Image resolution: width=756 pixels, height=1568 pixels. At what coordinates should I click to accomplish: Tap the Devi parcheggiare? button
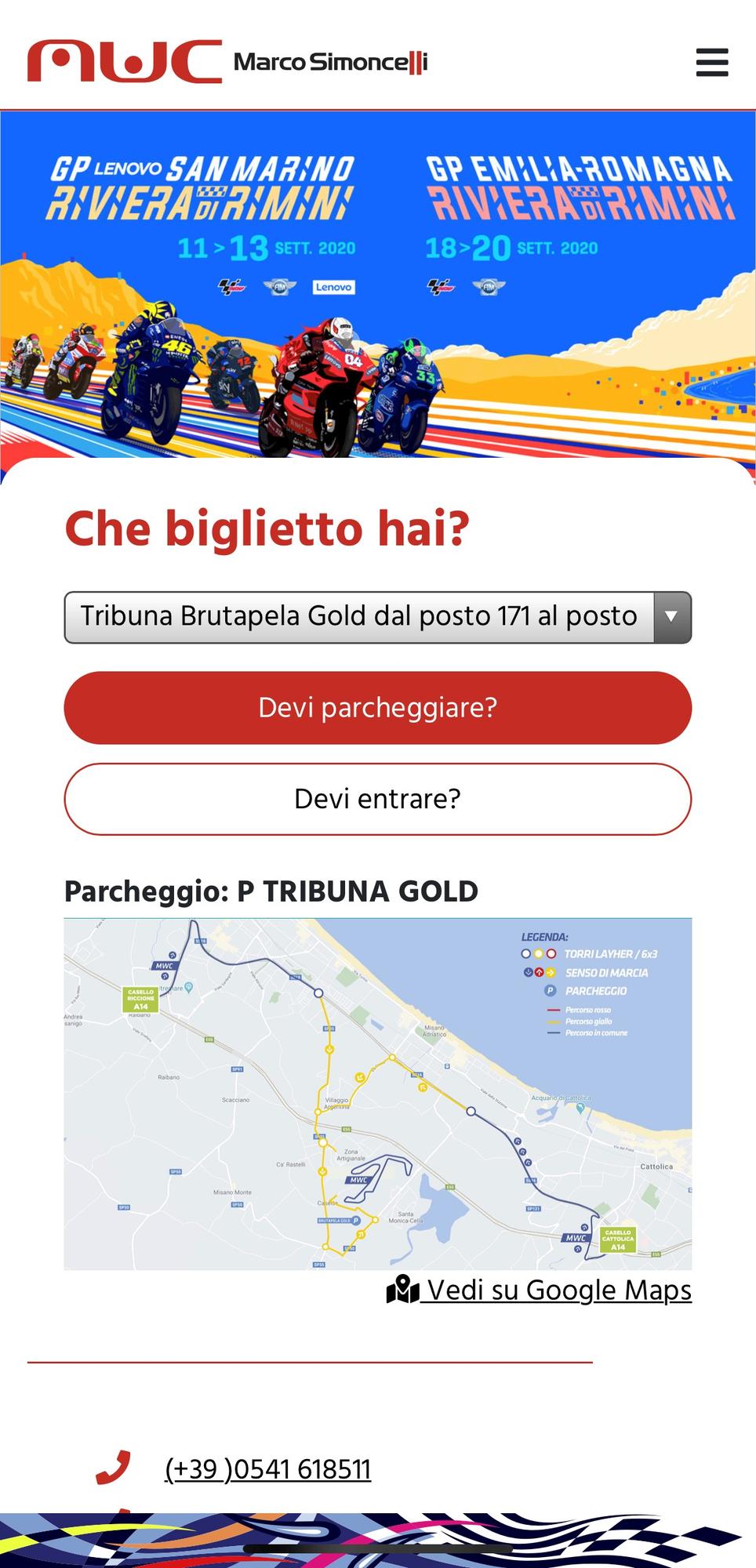coord(377,707)
